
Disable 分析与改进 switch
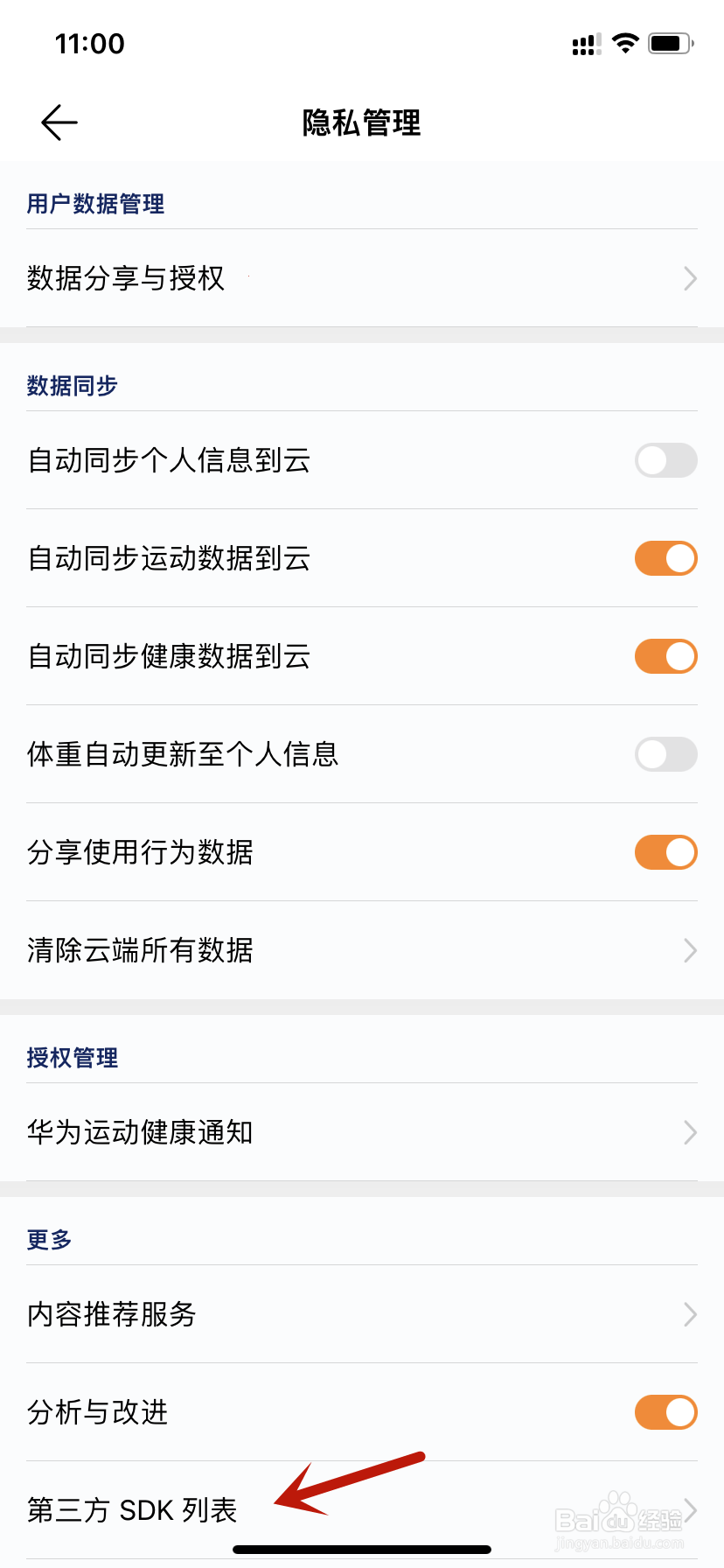665,1412
